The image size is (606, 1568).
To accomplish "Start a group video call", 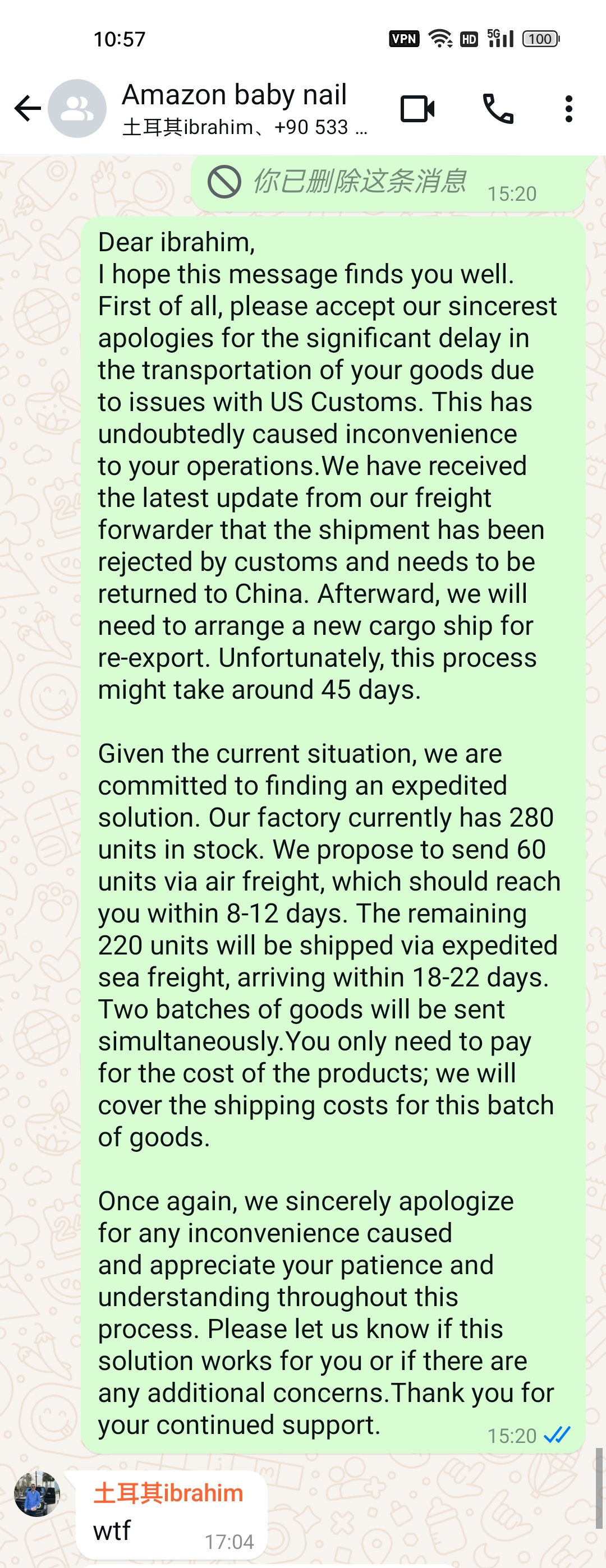I will click(417, 109).
